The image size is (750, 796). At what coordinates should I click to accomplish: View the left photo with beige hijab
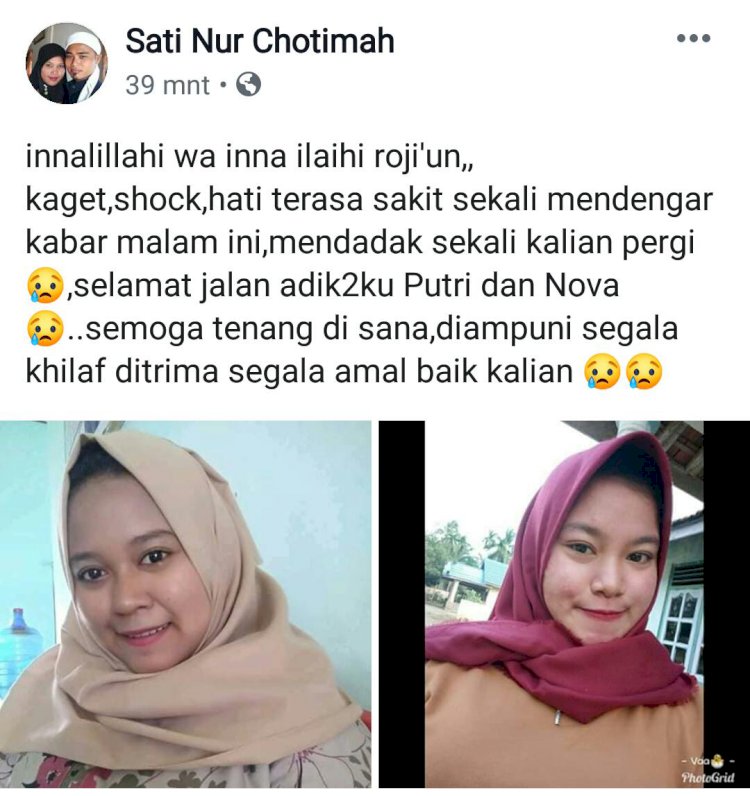click(x=186, y=604)
